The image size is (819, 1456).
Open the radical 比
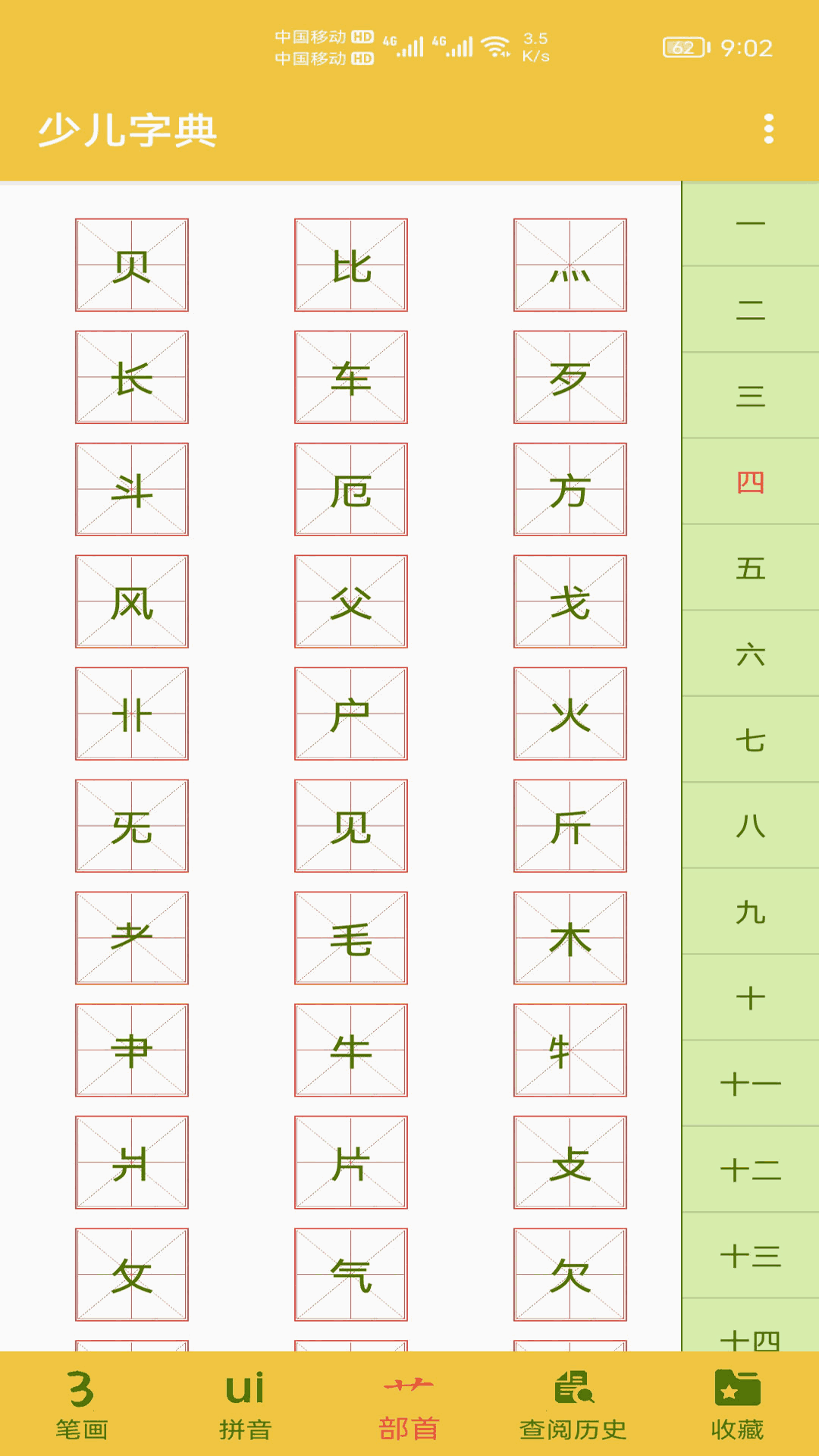[351, 265]
